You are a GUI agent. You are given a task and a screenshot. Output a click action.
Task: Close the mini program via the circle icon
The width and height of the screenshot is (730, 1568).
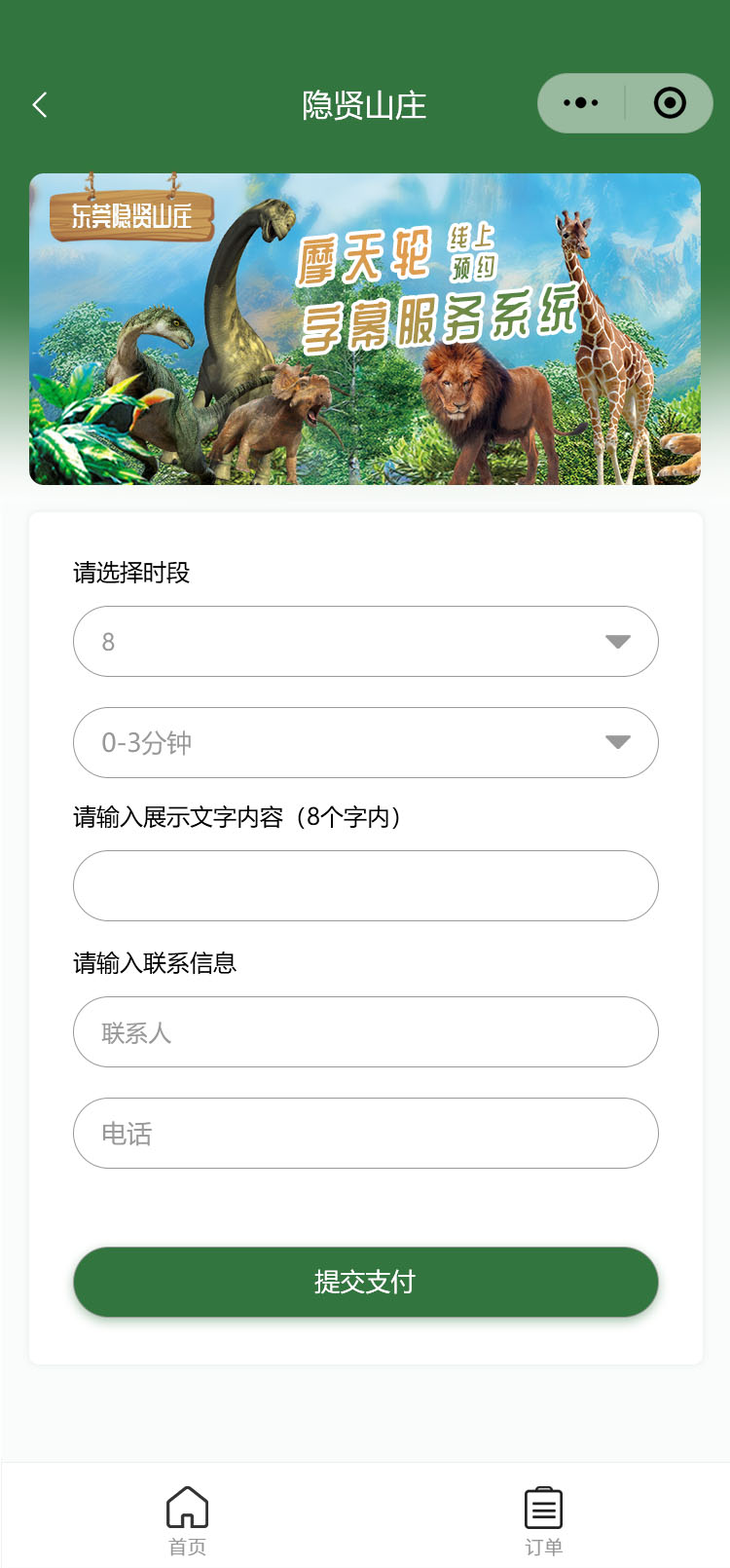pos(670,103)
